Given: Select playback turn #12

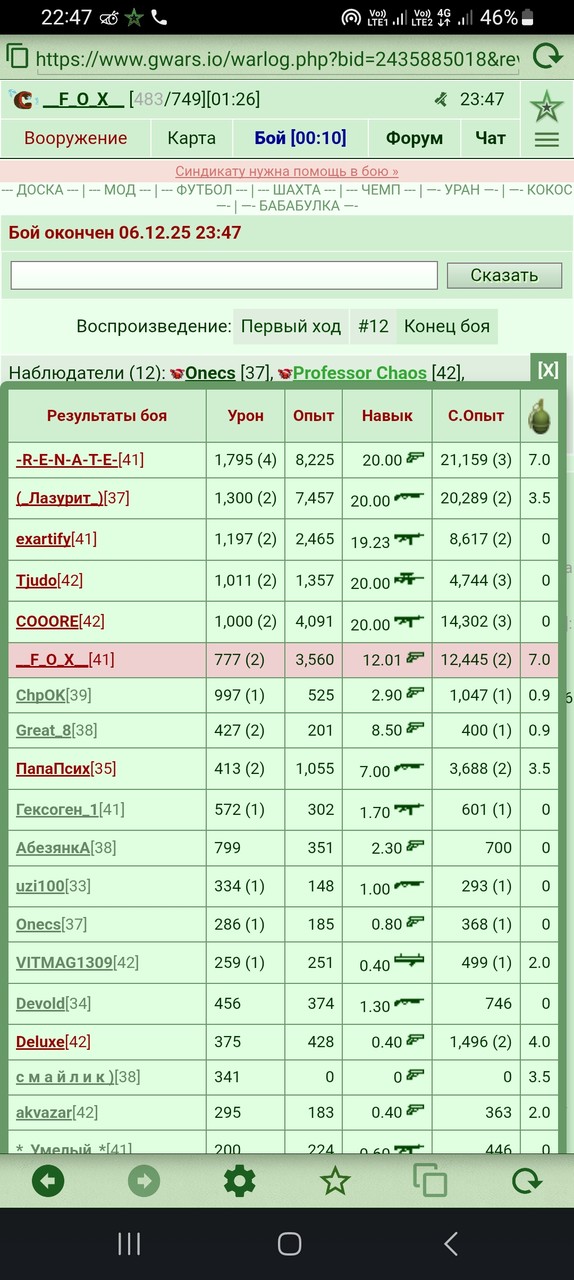Looking at the screenshot, I should coord(373,326).
